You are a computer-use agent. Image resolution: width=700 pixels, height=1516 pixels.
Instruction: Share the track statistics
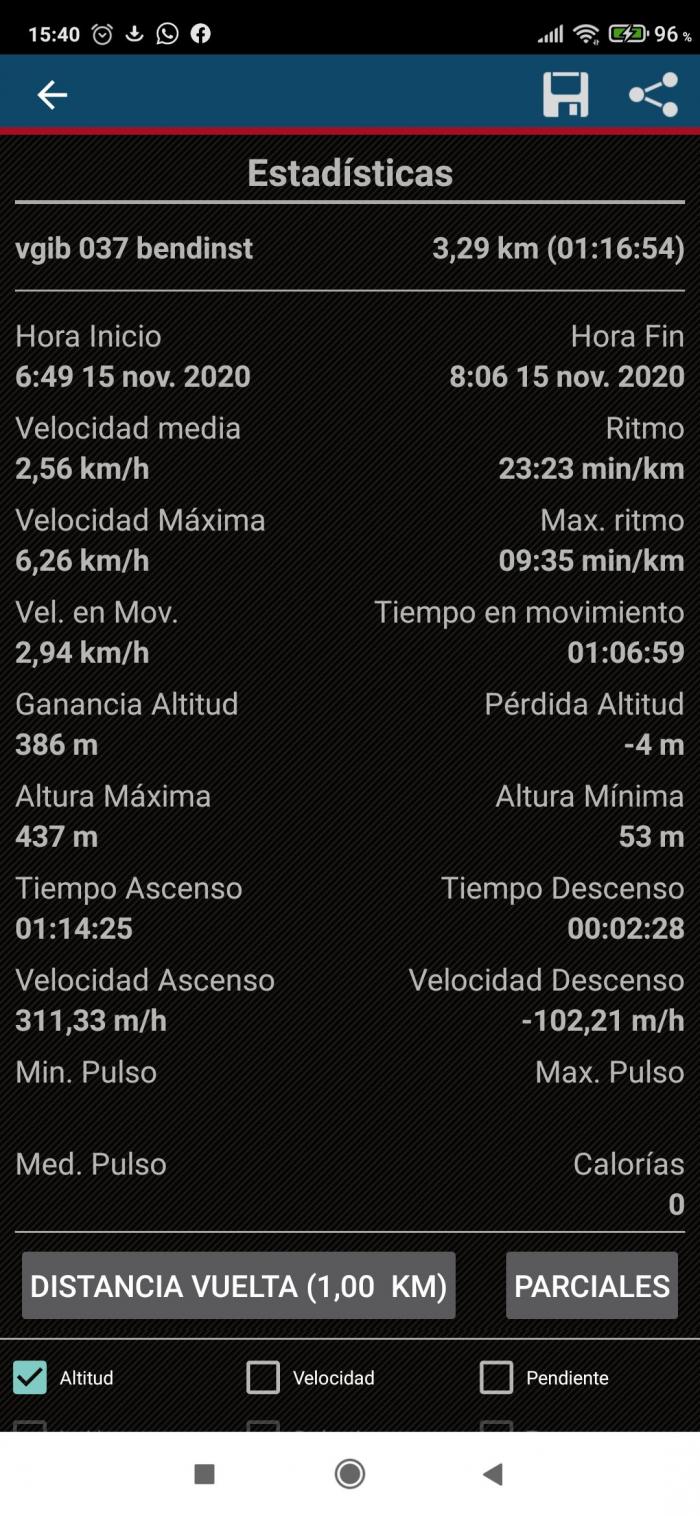(x=653, y=95)
